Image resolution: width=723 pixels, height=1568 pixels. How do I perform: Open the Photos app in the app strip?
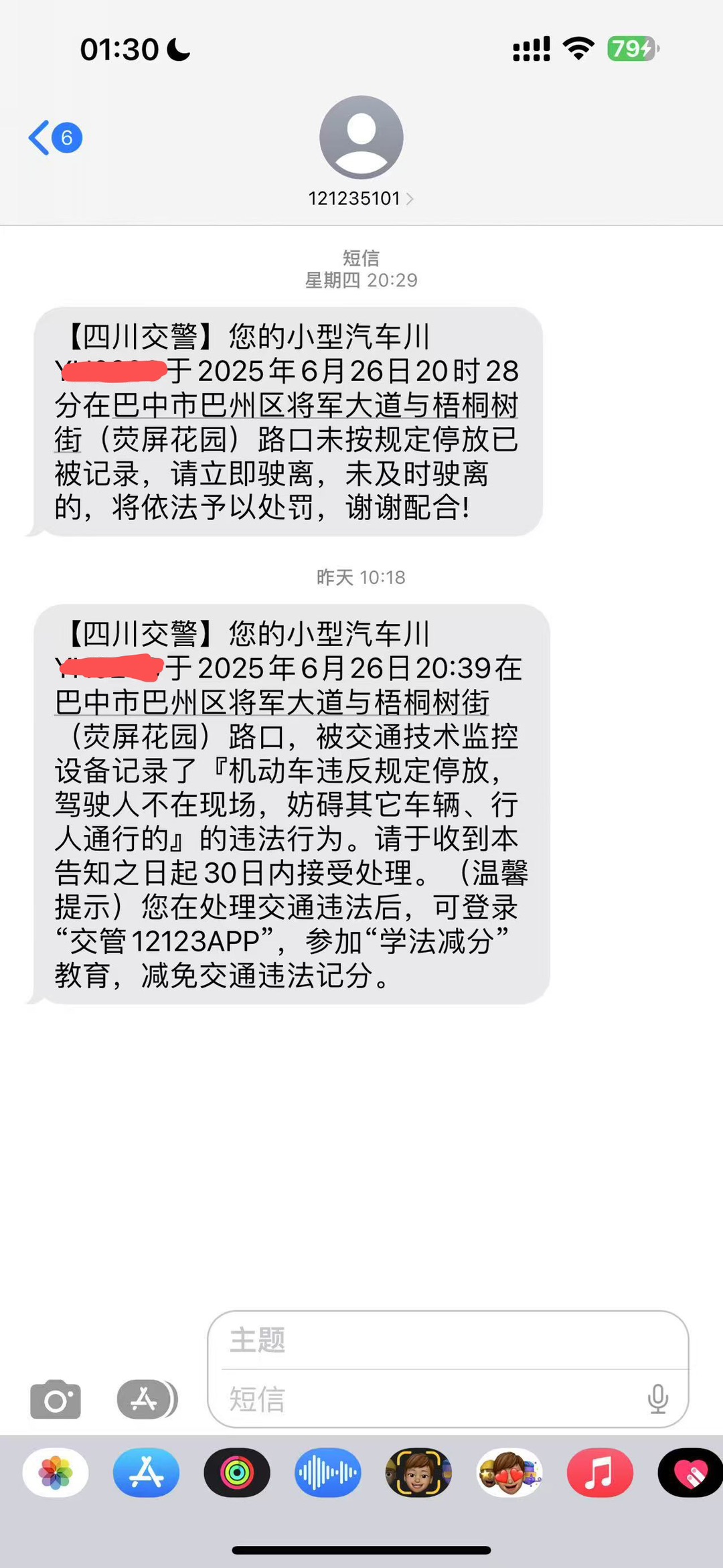click(56, 1473)
